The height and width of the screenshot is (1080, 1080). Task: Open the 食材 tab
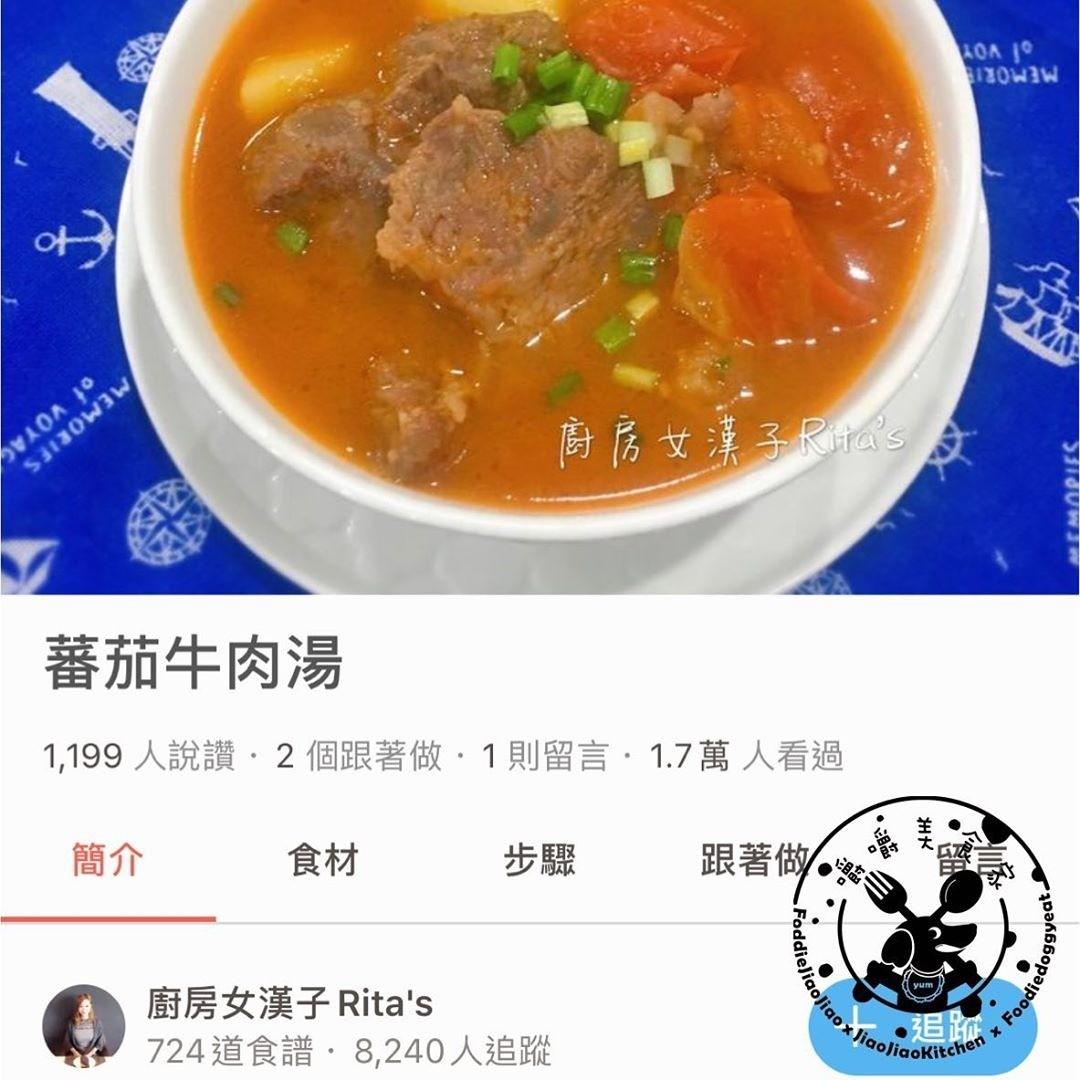[322, 861]
